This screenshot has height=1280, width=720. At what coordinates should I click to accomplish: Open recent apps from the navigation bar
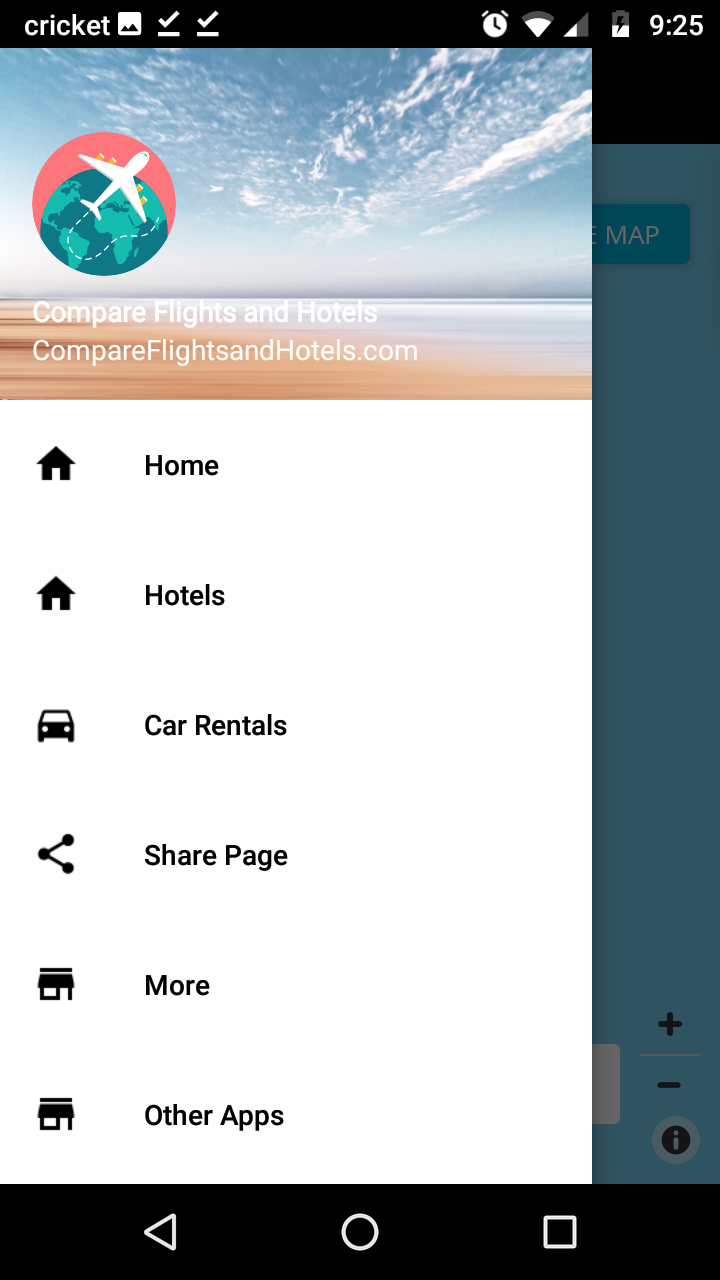[559, 1232]
